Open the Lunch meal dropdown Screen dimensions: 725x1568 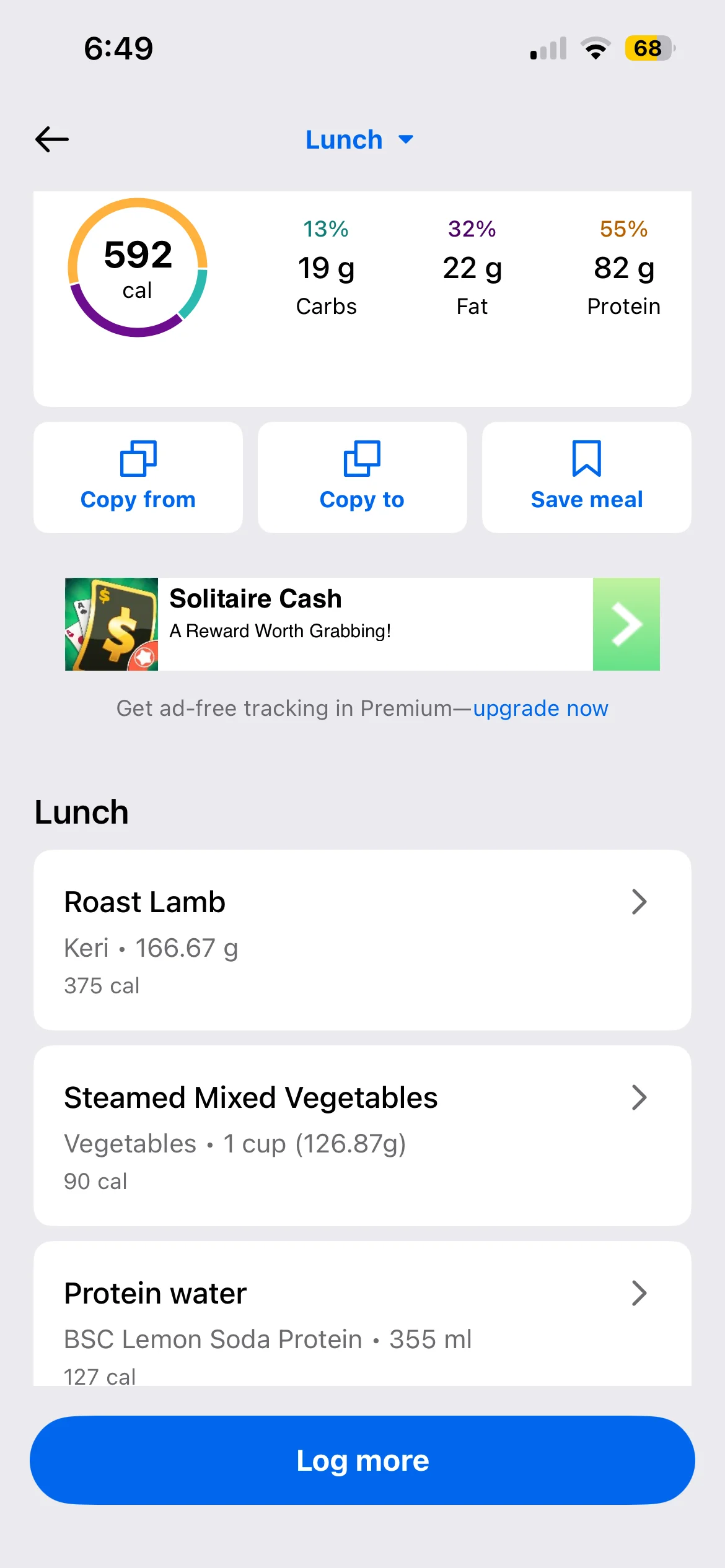tap(359, 140)
